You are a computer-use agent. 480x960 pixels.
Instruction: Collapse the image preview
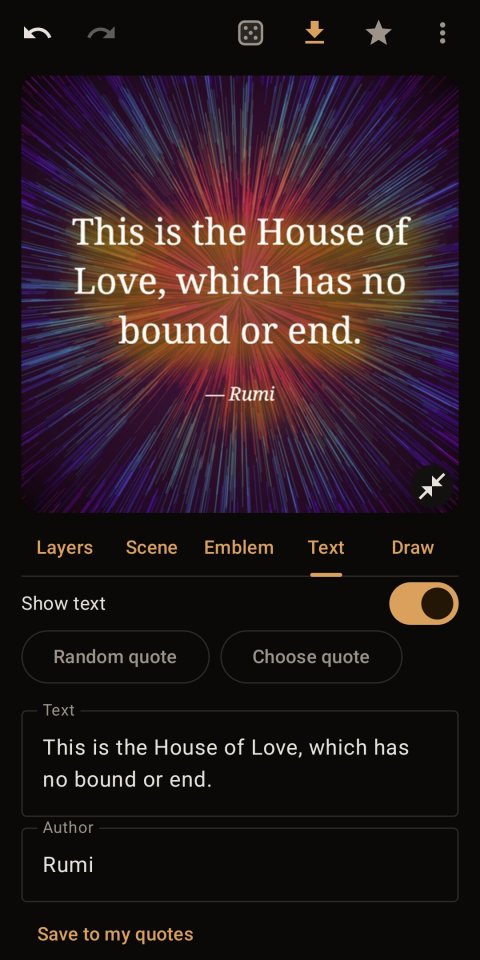[432, 487]
